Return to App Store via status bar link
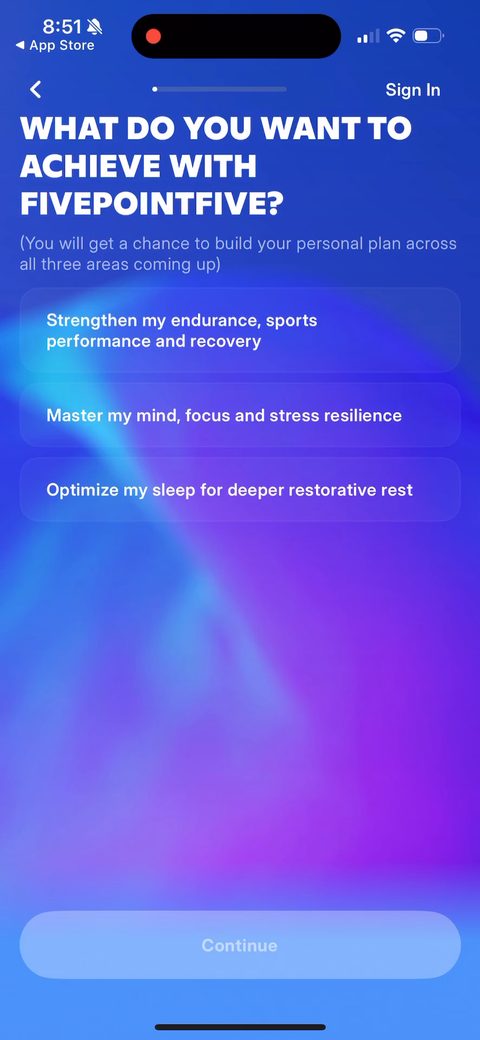The height and width of the screenshot is (1040, 480). pos(55,46)
